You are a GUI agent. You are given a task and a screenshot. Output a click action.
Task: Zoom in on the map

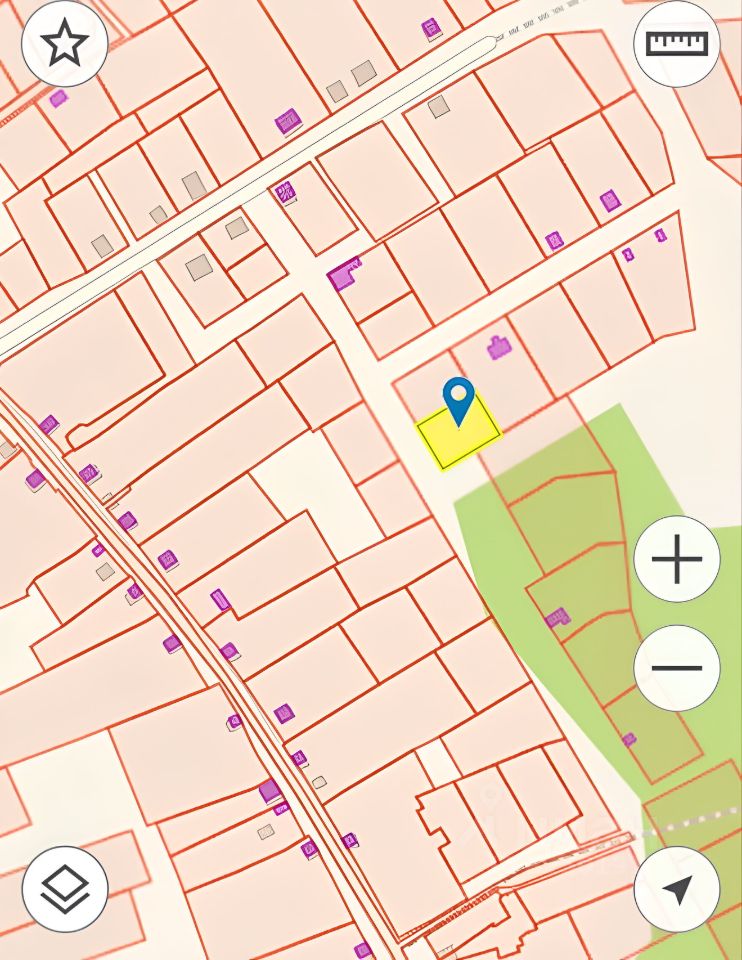(x=677, y=559)
